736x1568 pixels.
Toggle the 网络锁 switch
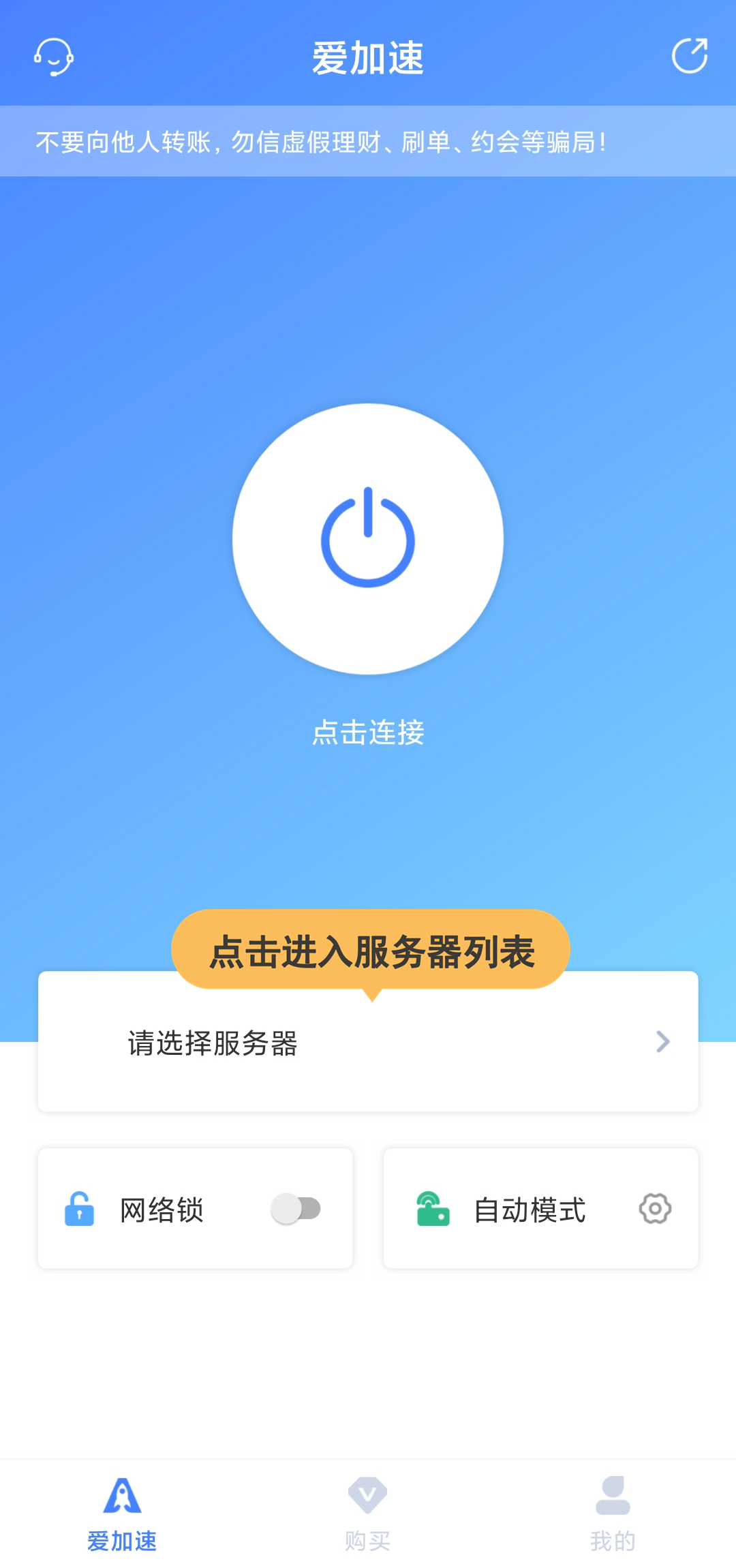coord(296,1209)
